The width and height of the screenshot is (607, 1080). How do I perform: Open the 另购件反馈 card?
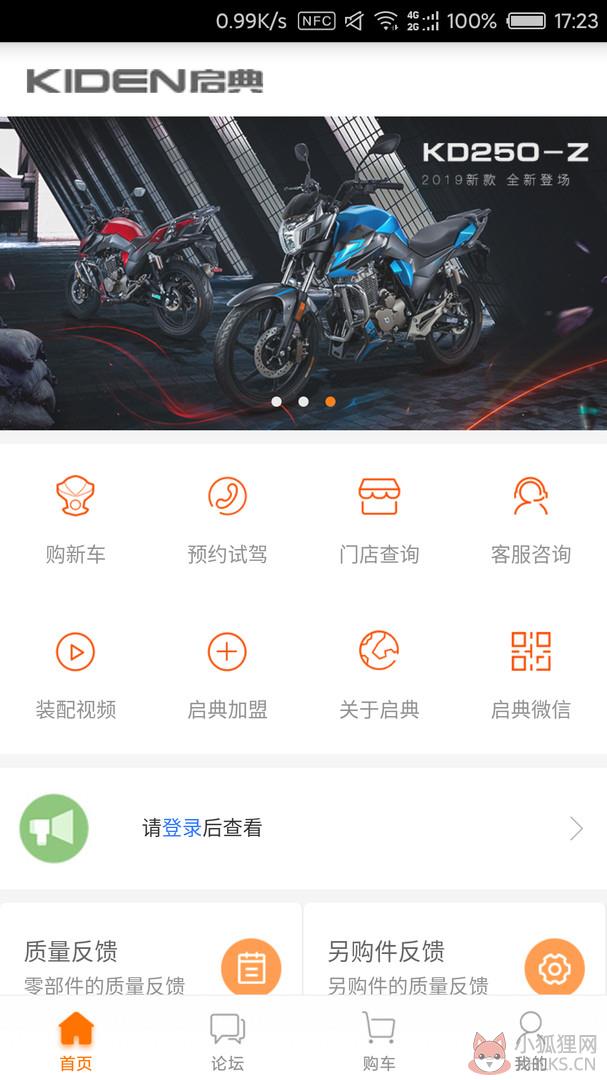pyautogui.click(x=455, y=949)
